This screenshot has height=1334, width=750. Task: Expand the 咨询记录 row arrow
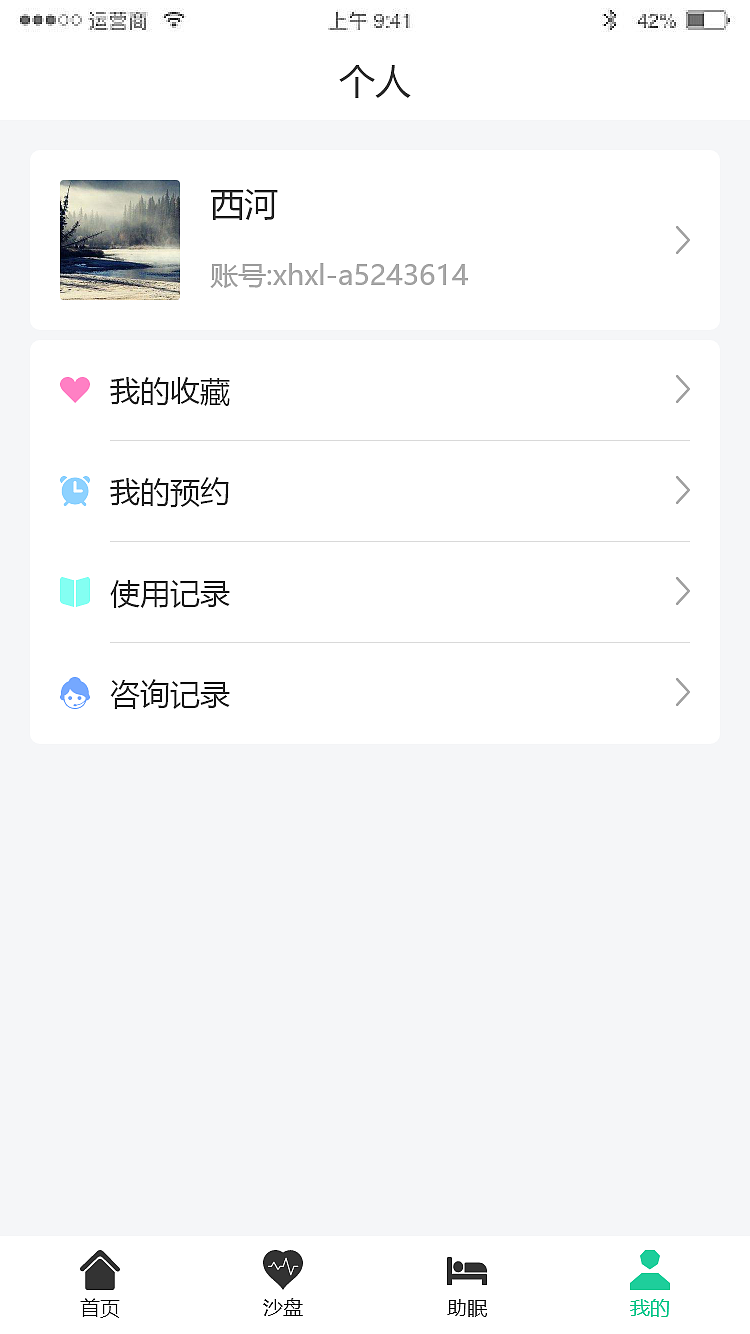point(681,692)
